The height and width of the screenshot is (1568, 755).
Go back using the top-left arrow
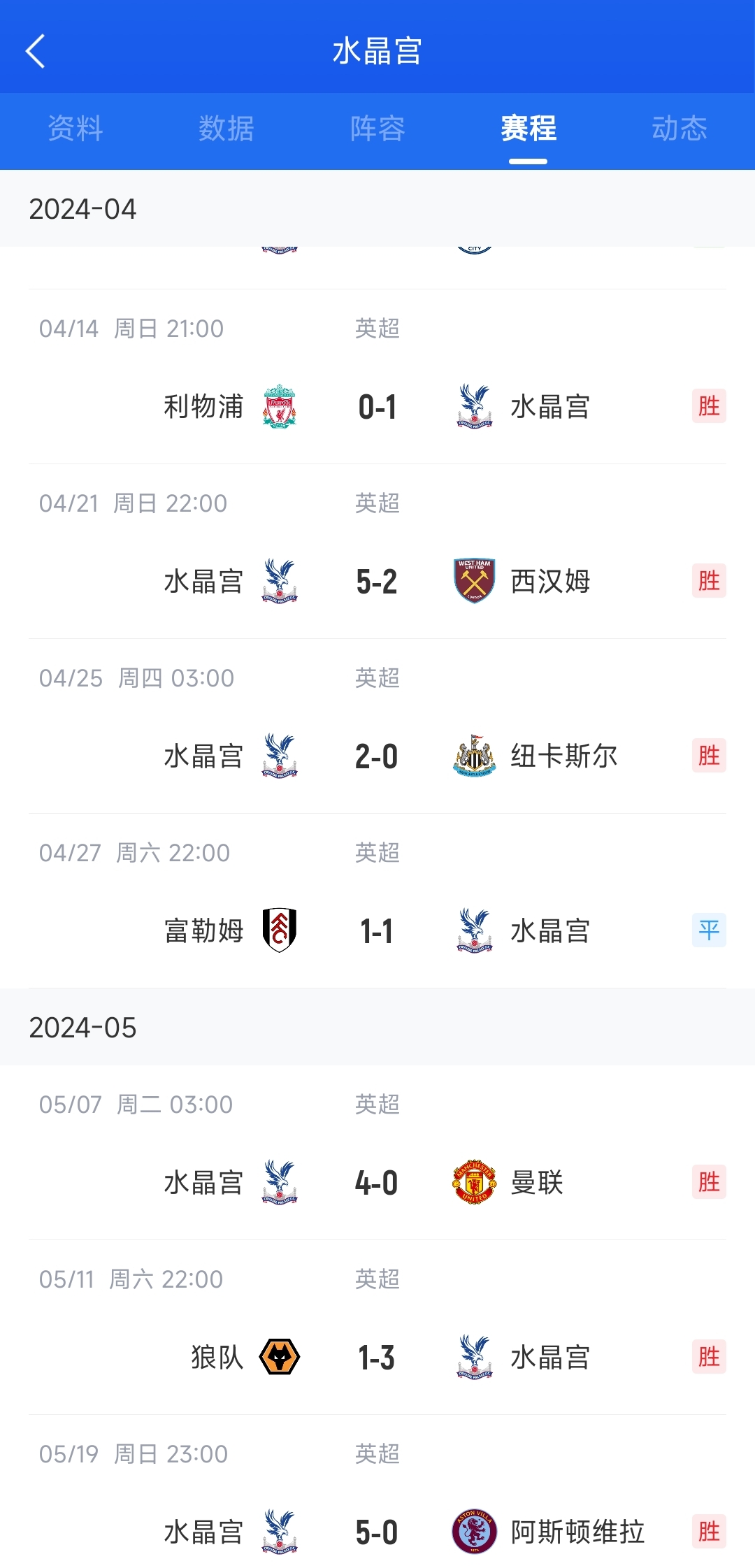tap(35, 51)
